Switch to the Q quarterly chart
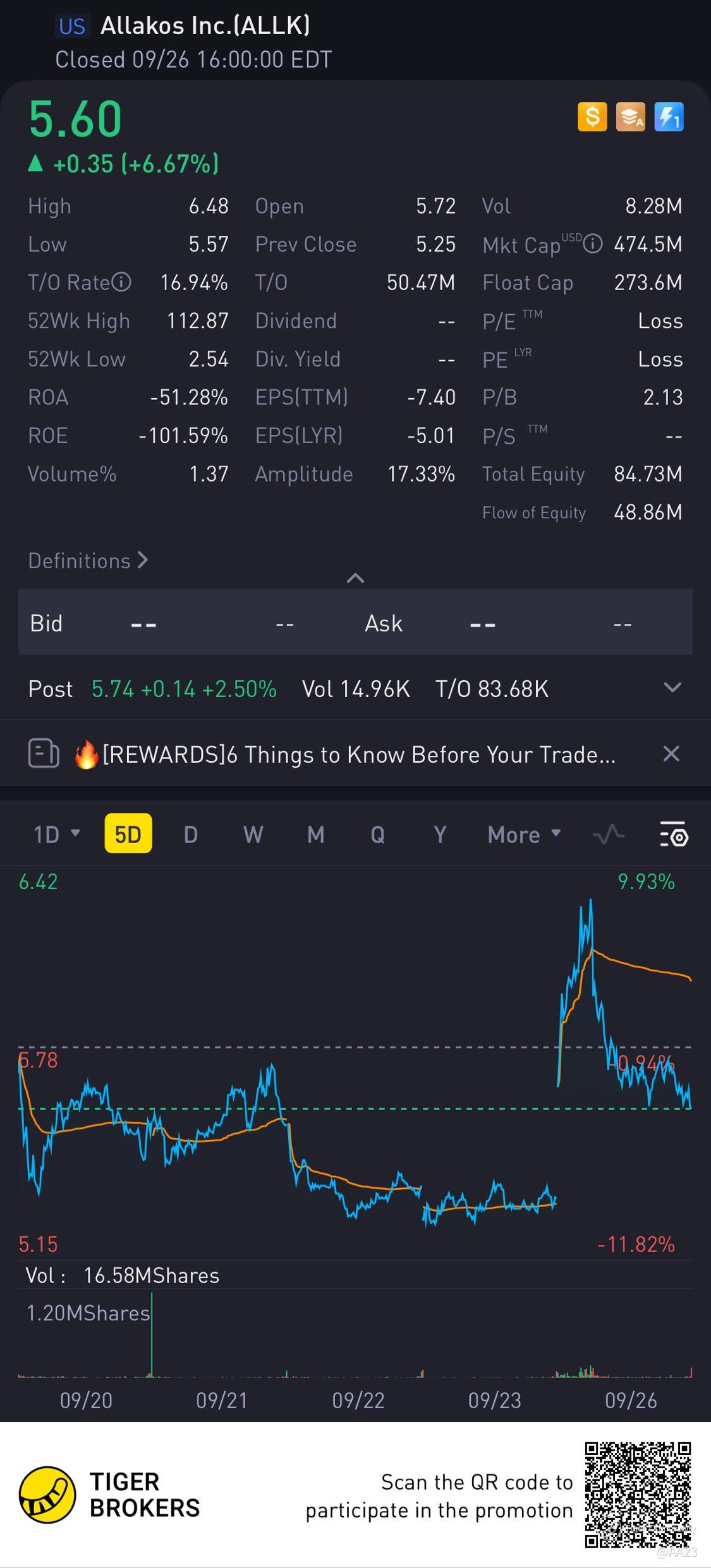The image size is (711, 1568). [377, 834]
